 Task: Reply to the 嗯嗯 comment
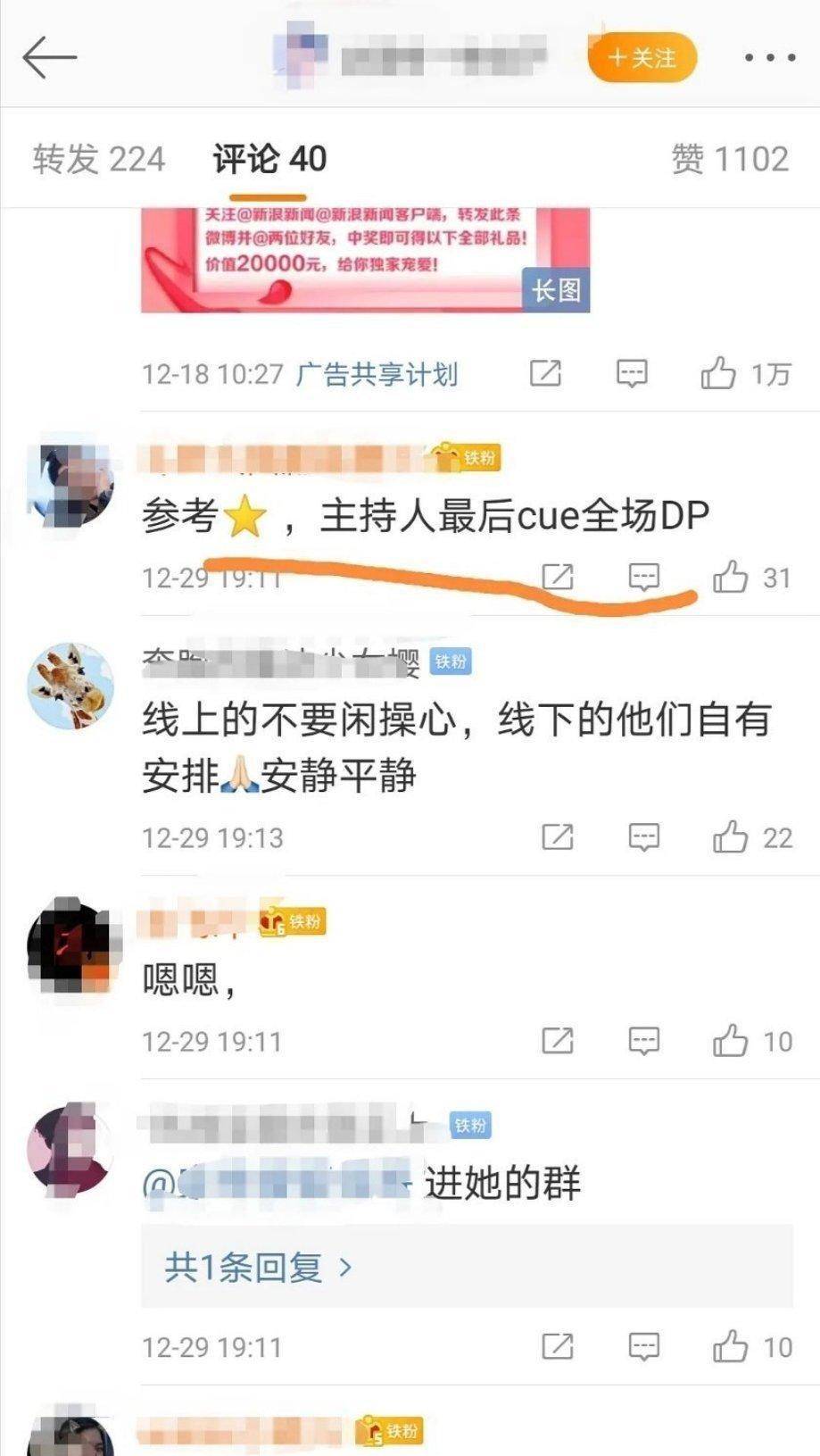pyautogui.click(x=644, y=1041)
